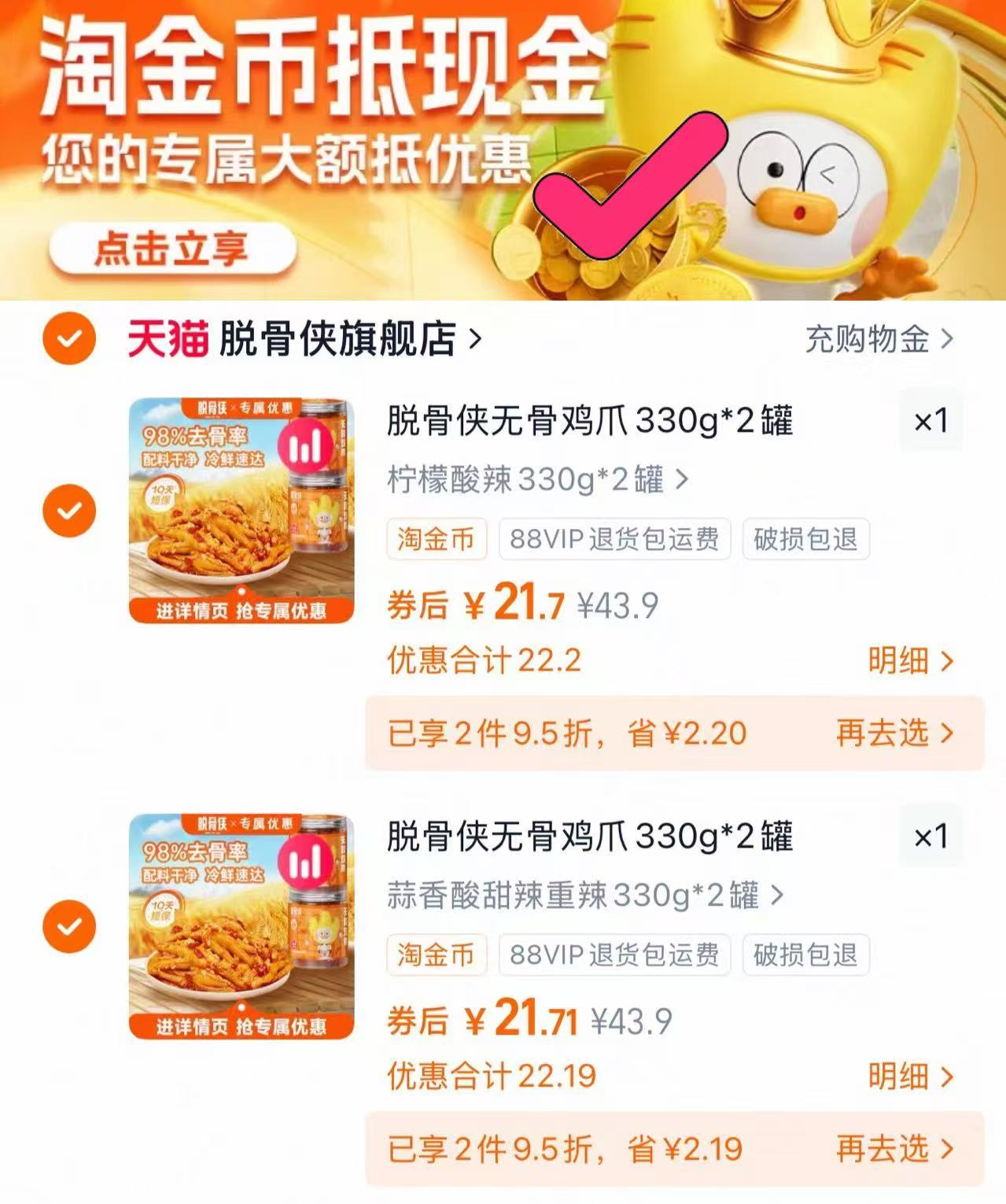Open the 脱骨侠旗舰店 store page
The height and width of the screenshot is (1204, 1006).
[330, 340]
